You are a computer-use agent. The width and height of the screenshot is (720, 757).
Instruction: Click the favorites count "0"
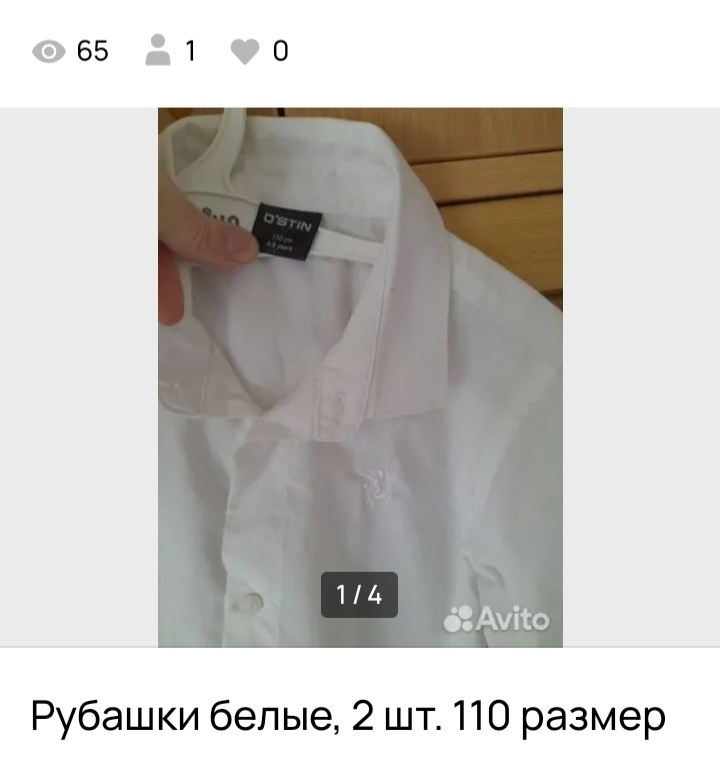click(278, 50)
